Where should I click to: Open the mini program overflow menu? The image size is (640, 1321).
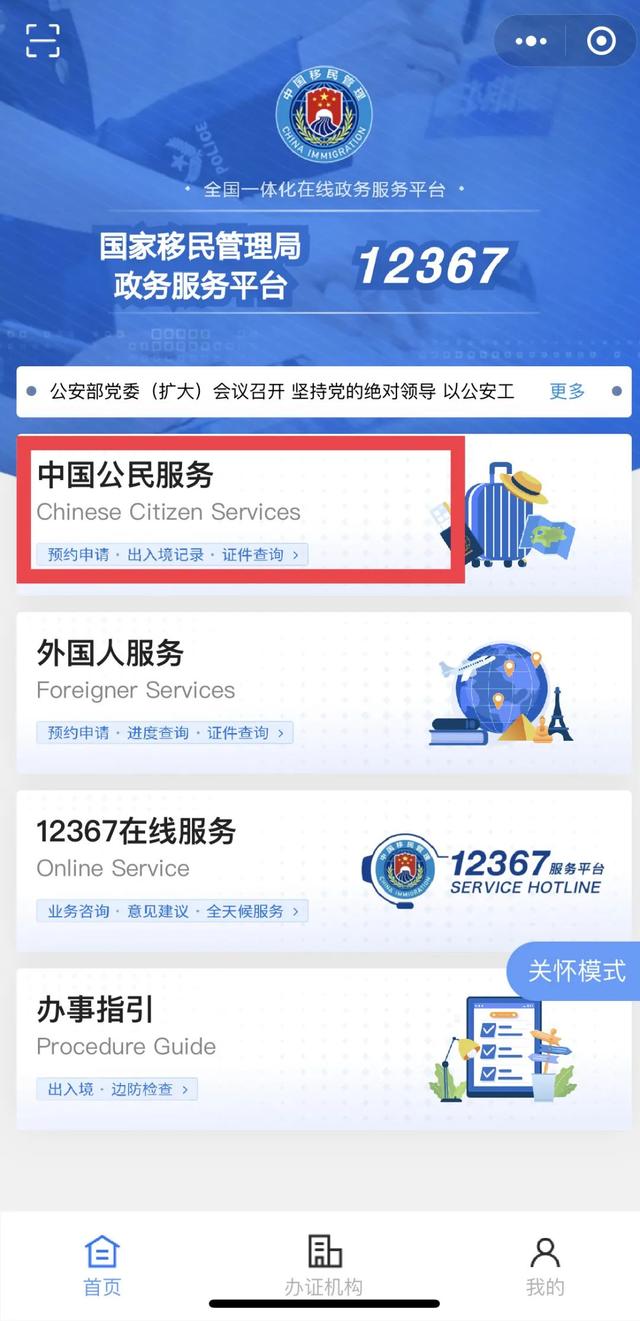[530, 42]
